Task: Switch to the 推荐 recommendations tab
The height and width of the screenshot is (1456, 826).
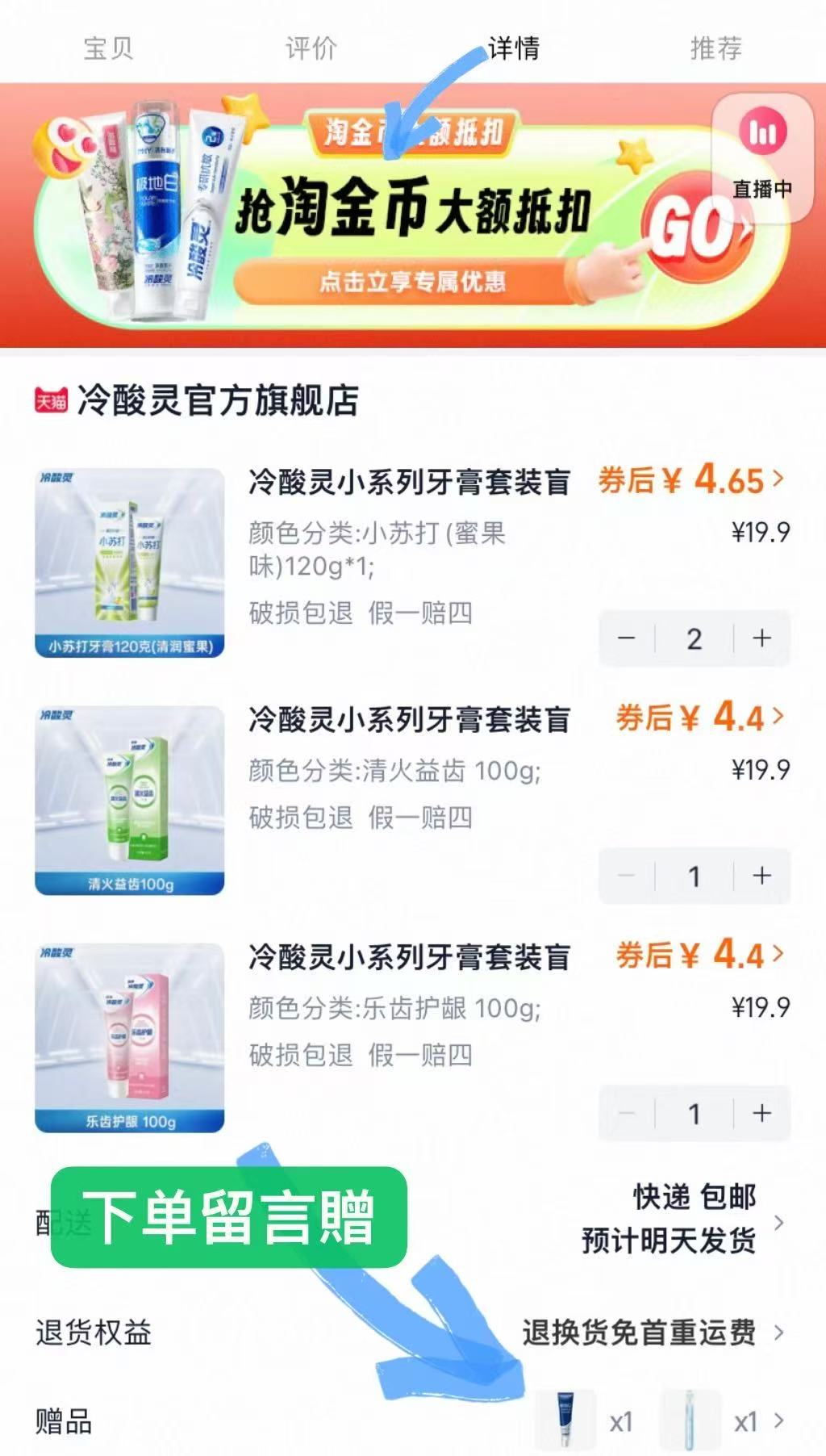Action: click(715, 48)
